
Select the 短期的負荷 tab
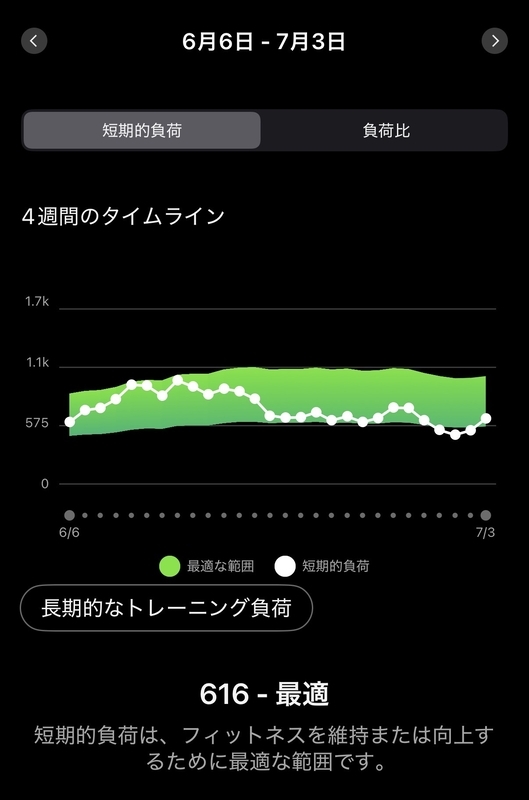[x=142, y=131]
